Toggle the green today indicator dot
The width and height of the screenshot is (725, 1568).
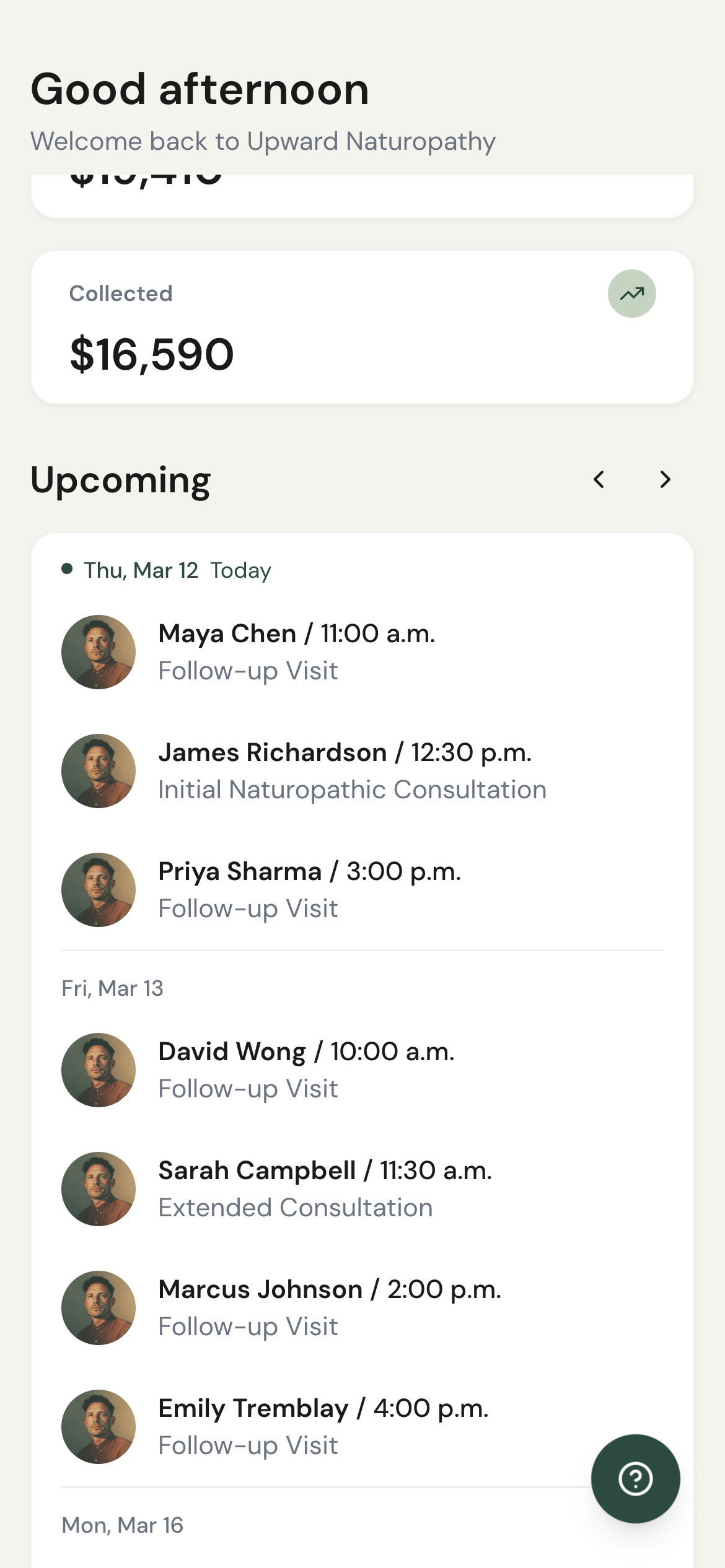68,568
